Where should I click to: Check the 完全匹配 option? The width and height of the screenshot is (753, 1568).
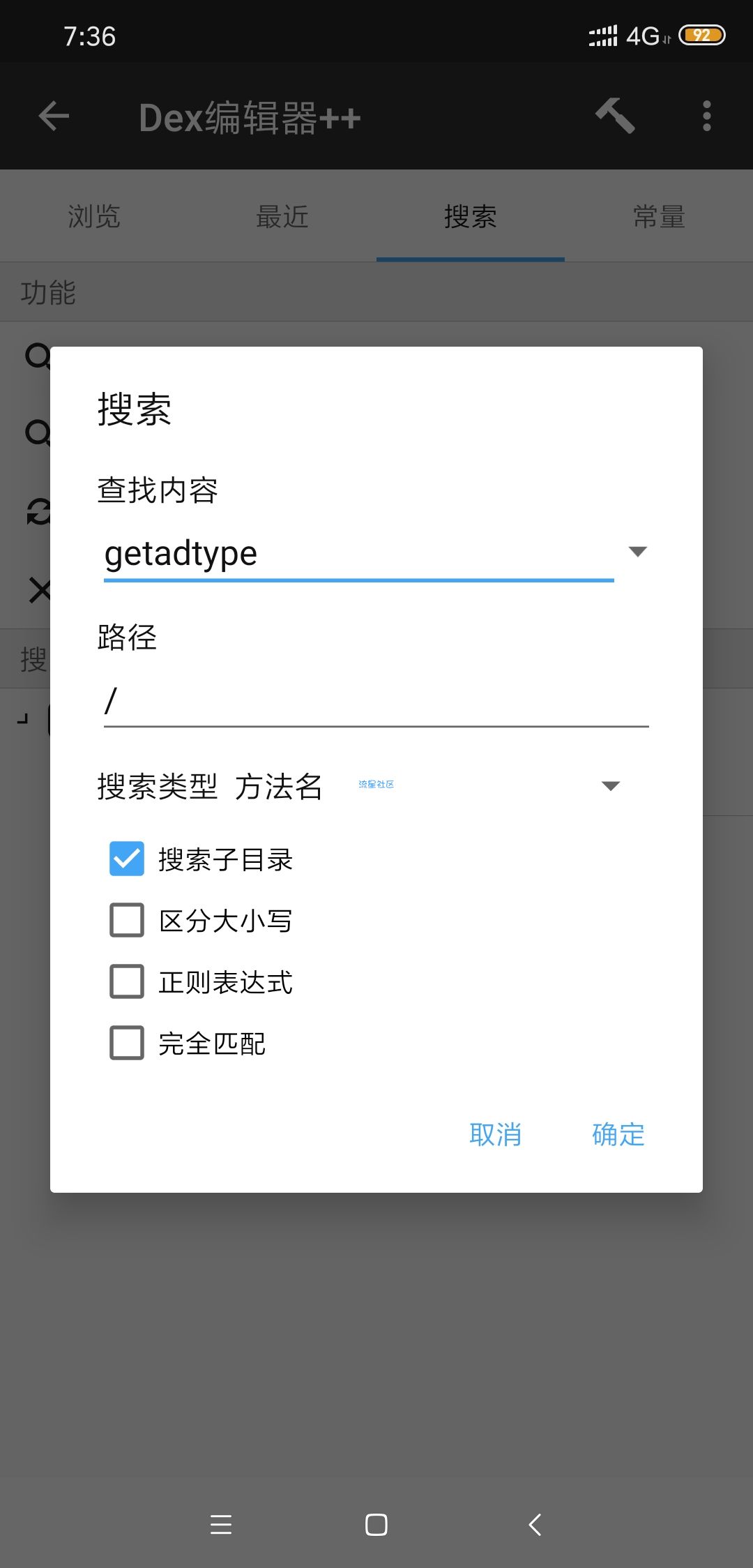click(x=127, y=1043)
